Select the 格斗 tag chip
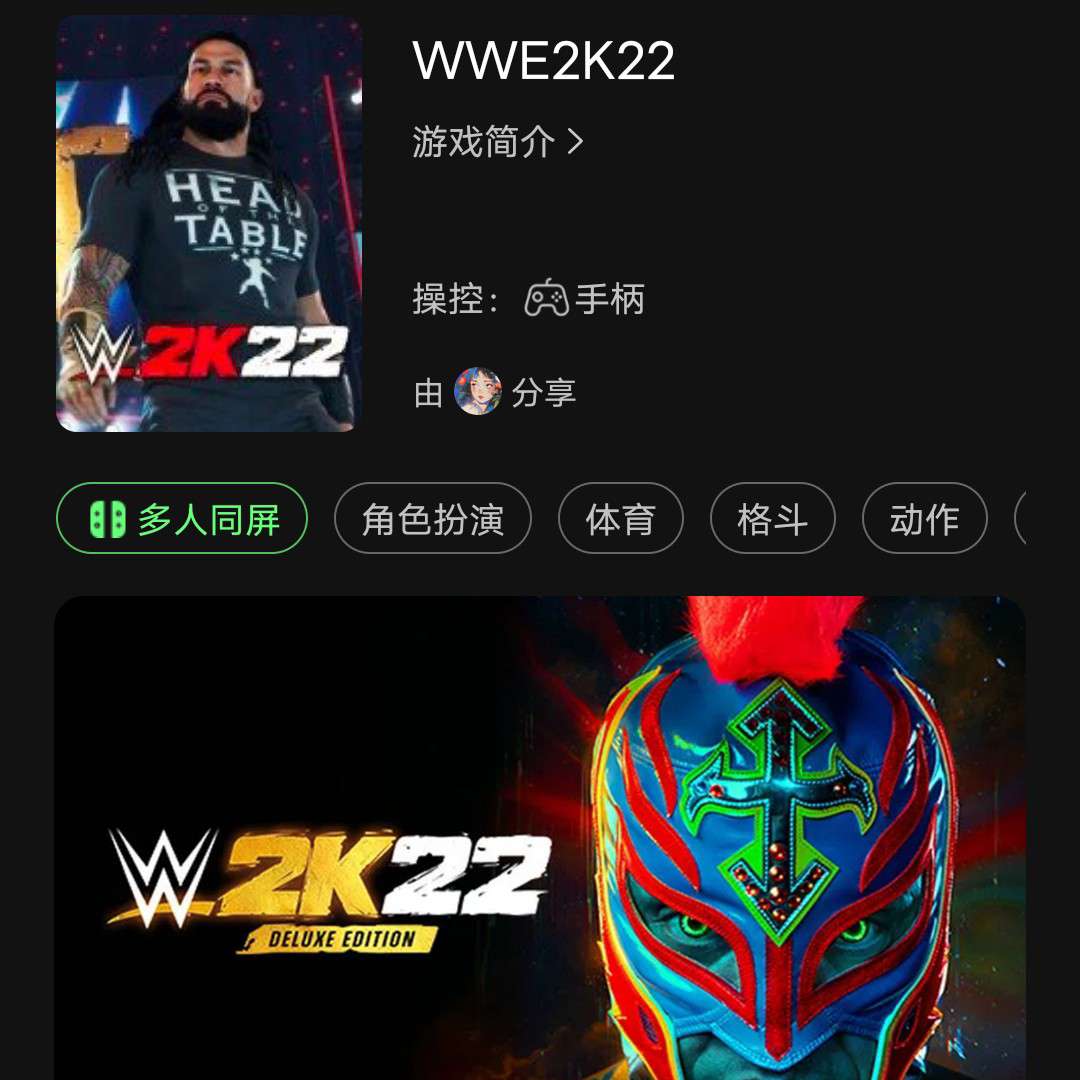This screenshot has width=1080, height=1080. (772, 519)
